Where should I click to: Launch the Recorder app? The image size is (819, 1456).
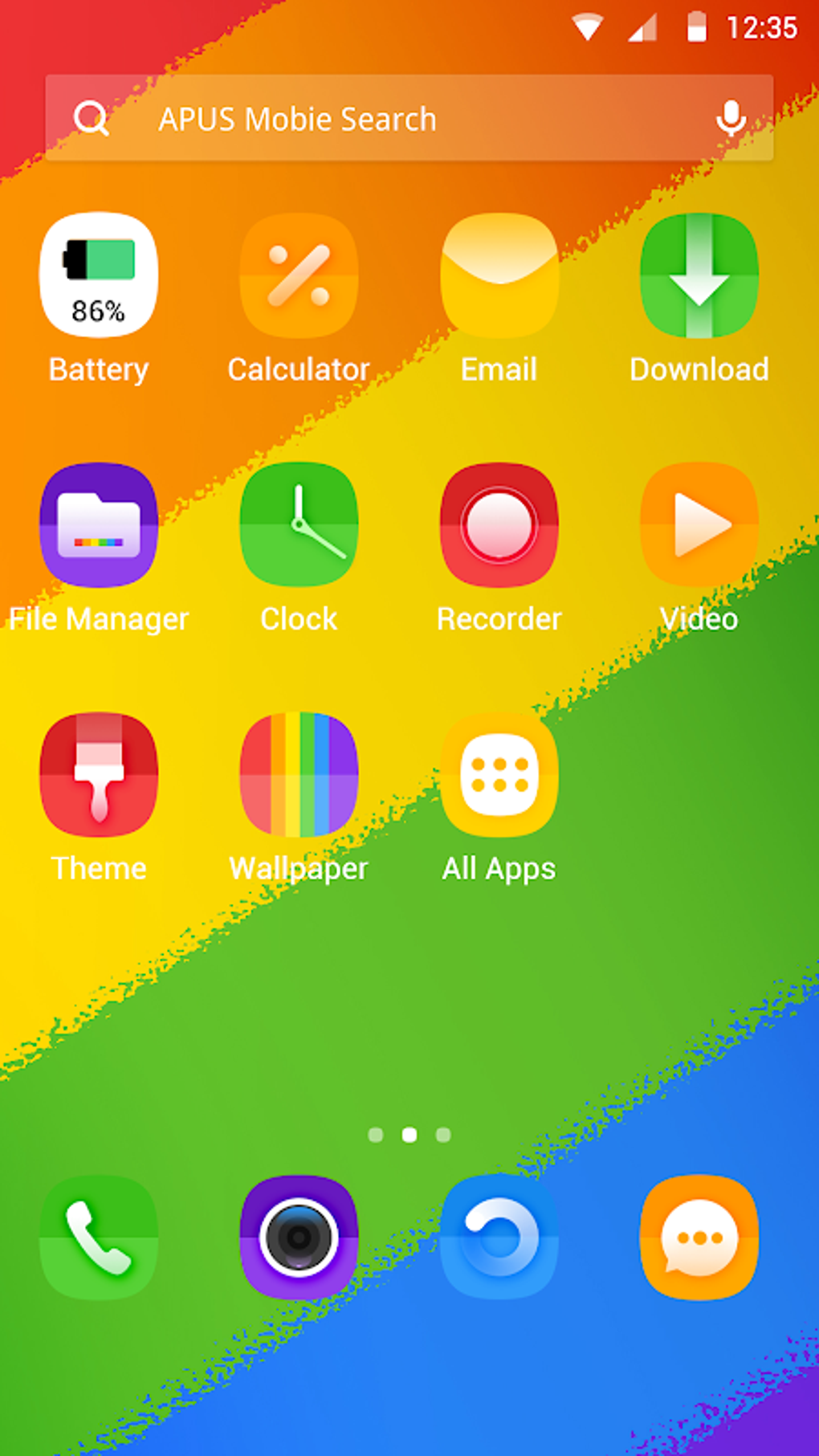[499, 525]
